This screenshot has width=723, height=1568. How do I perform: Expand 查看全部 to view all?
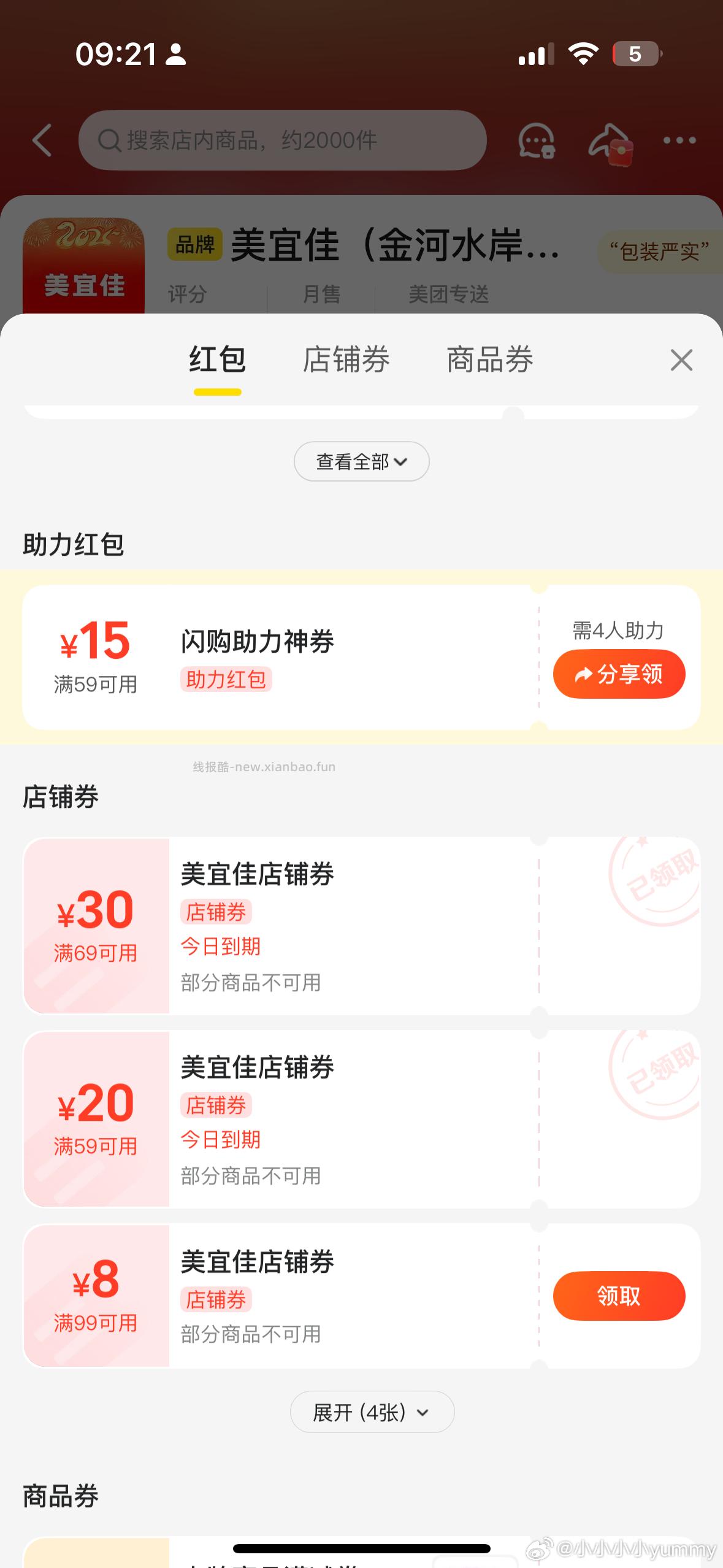click(x=361, y=461)
